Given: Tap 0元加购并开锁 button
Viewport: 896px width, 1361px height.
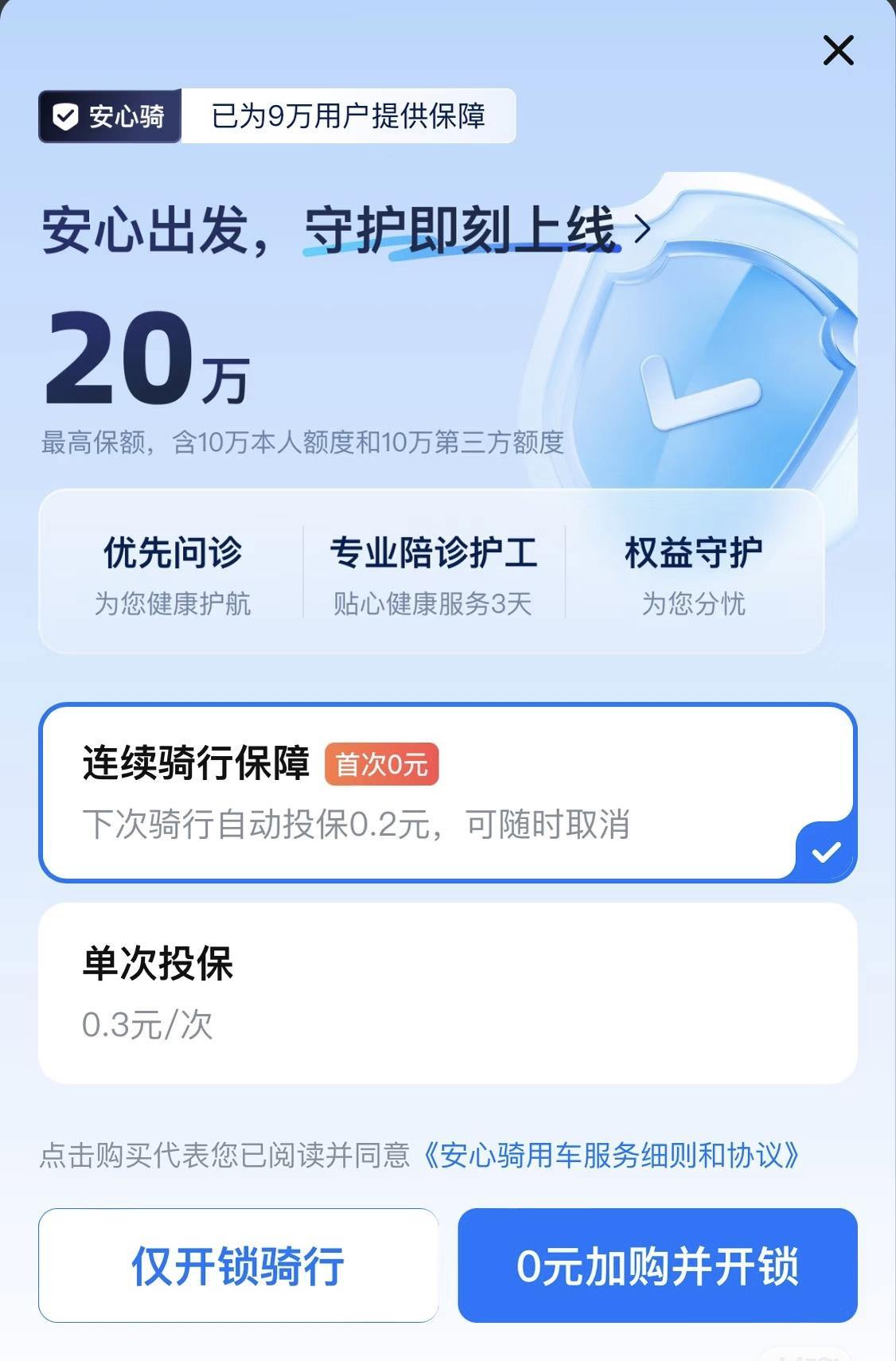Looking at the screenshot, I should pyautogui.click(x=657, y=1265).
